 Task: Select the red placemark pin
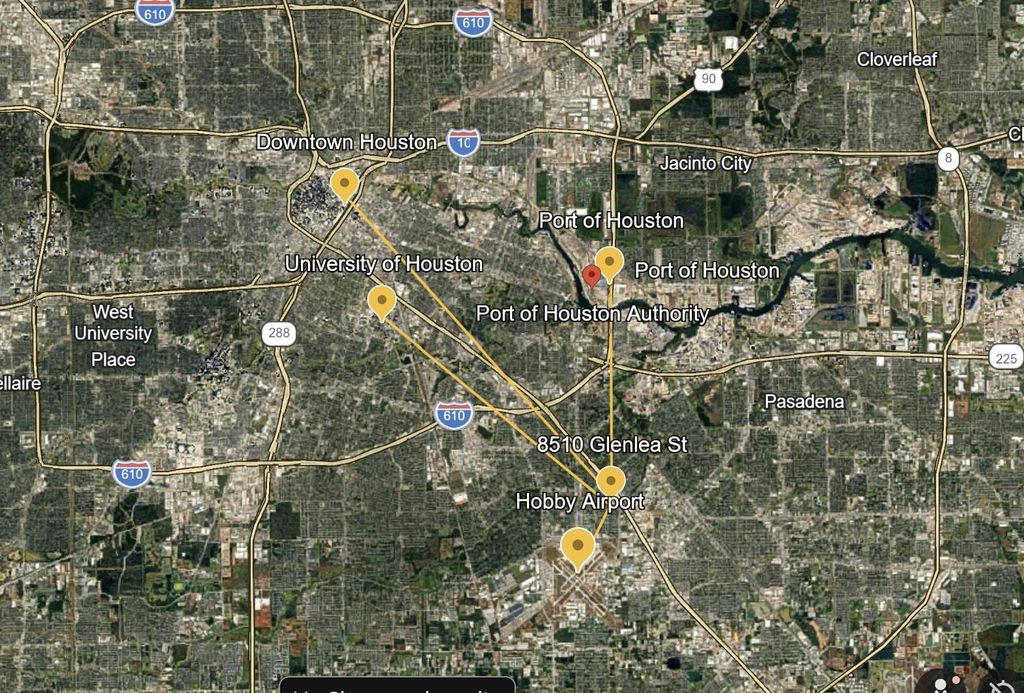(x=592, y=275)
